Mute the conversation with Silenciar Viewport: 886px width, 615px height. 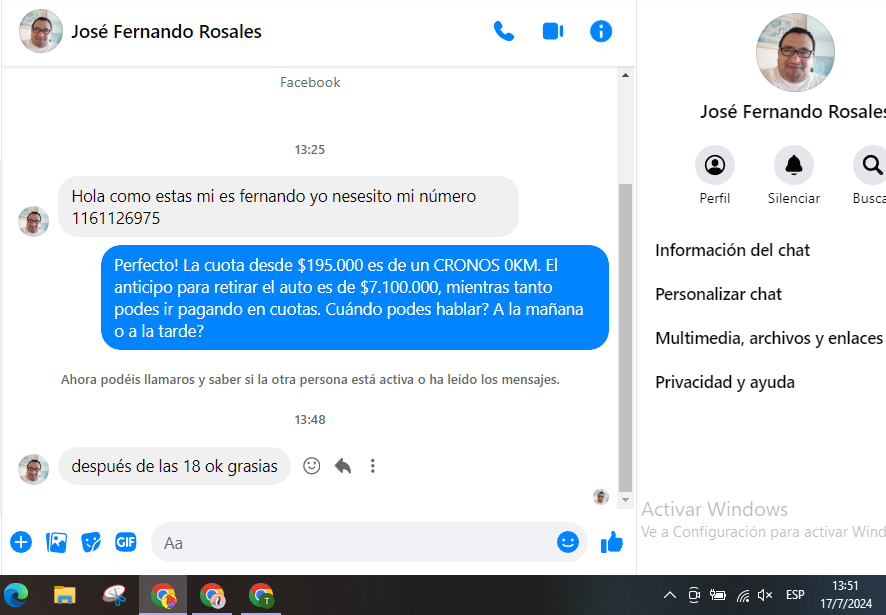tap(793, 165)
